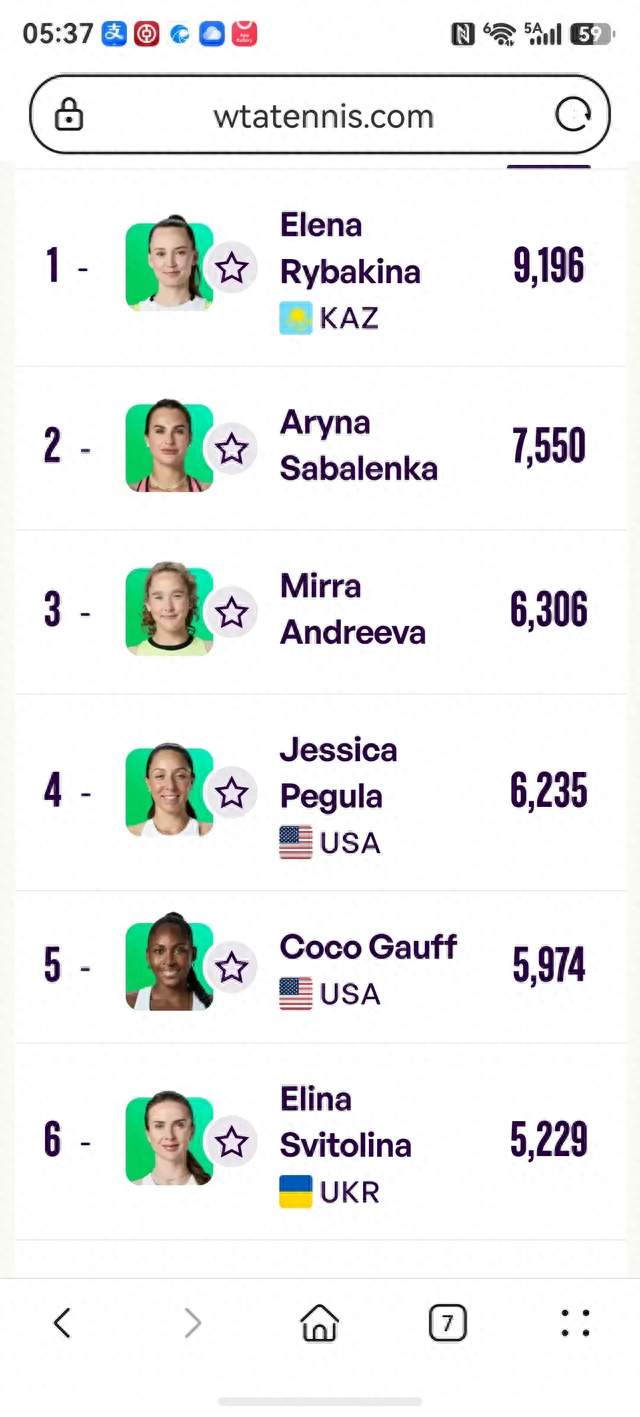Tap the star next to Jessica Pegula

232,793
